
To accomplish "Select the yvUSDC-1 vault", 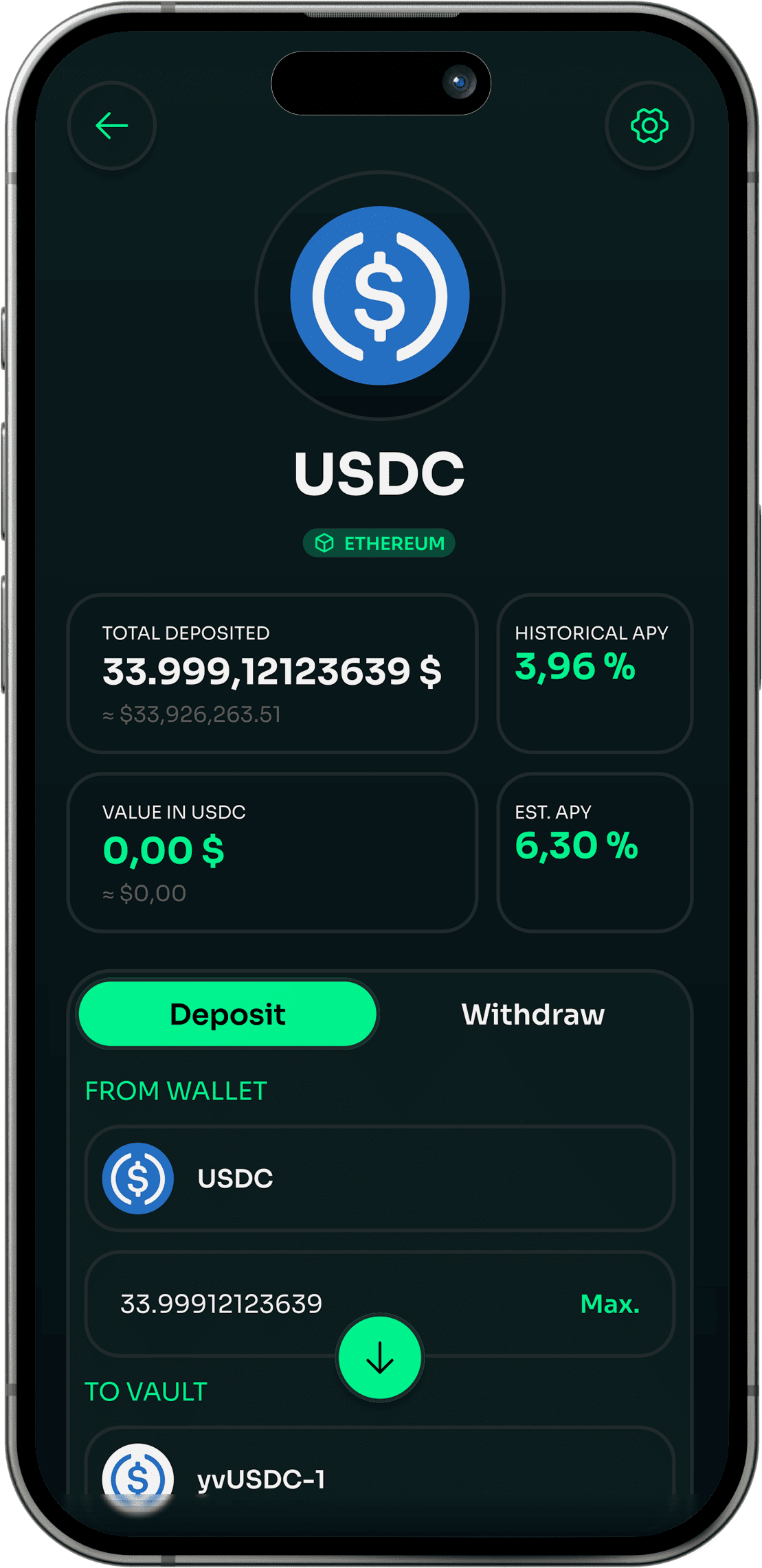I will point(379,1478).
